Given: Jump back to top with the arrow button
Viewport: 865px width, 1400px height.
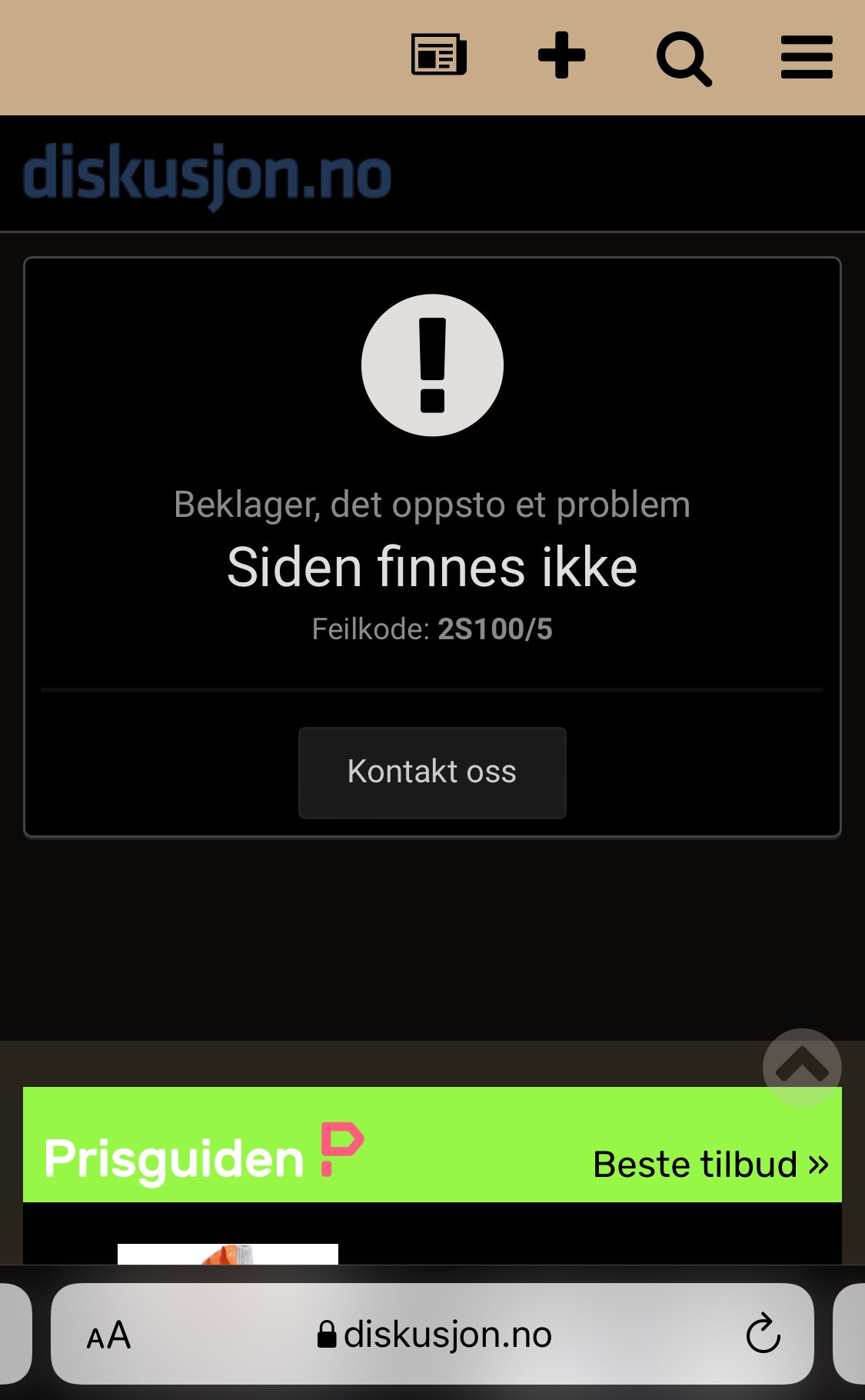Looking at the screenshot, I should coord(802,1067).
